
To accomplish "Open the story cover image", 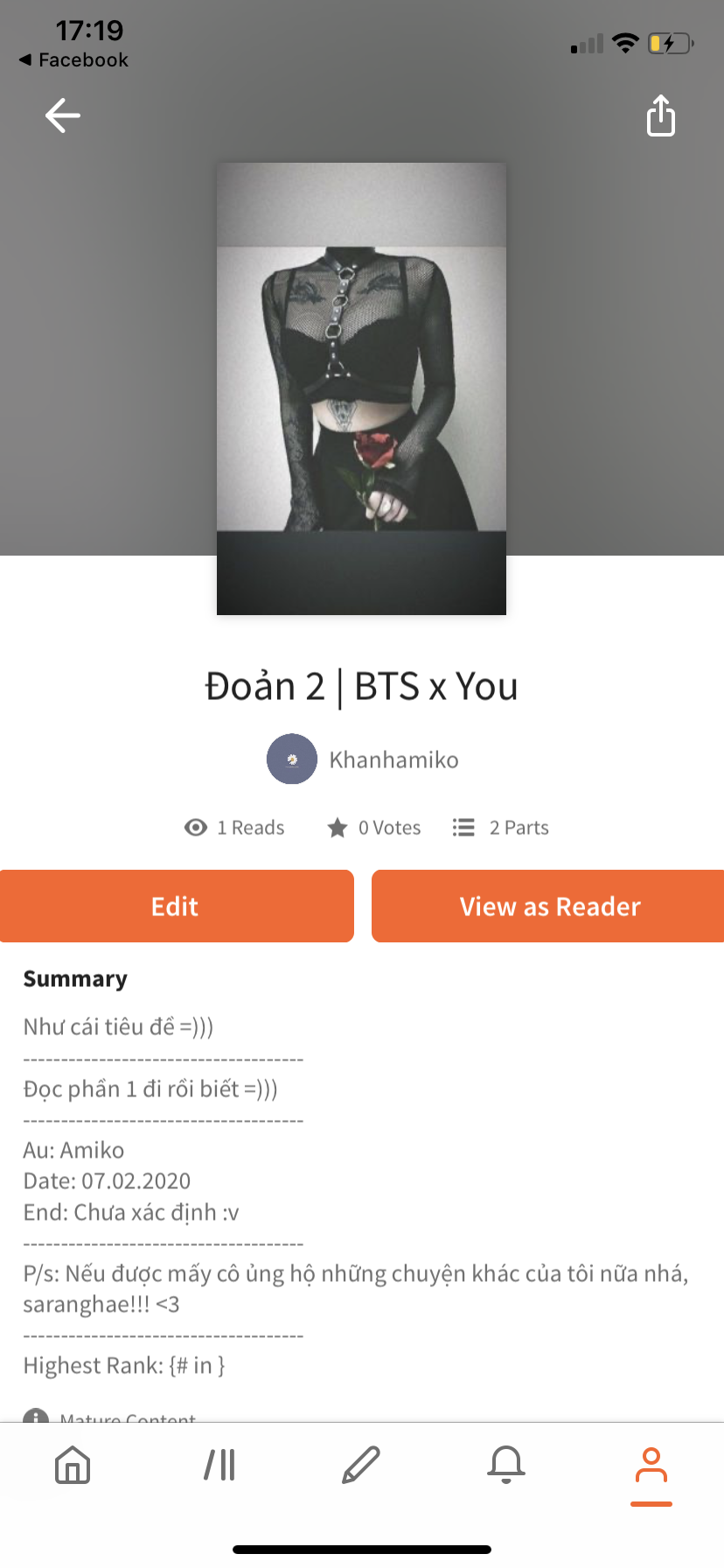I will pyautogui.click(x=361, y=388).
